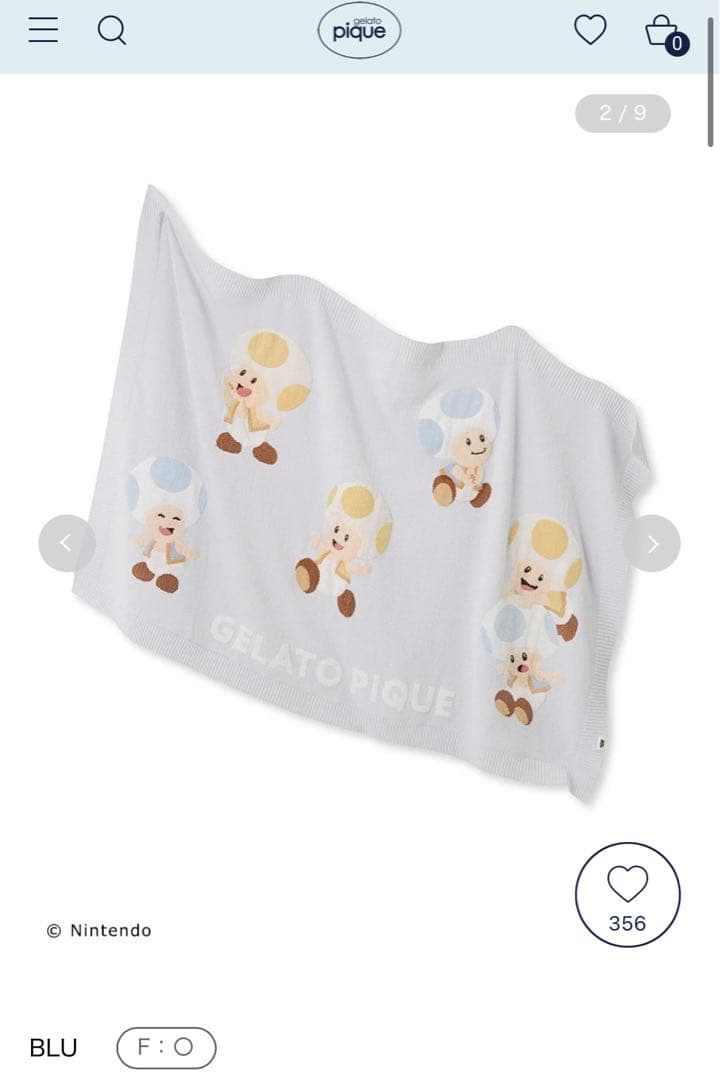Screen dimensions: 720x1080
Task: Open the wishlist heart in header
Action: pos(590,31)
